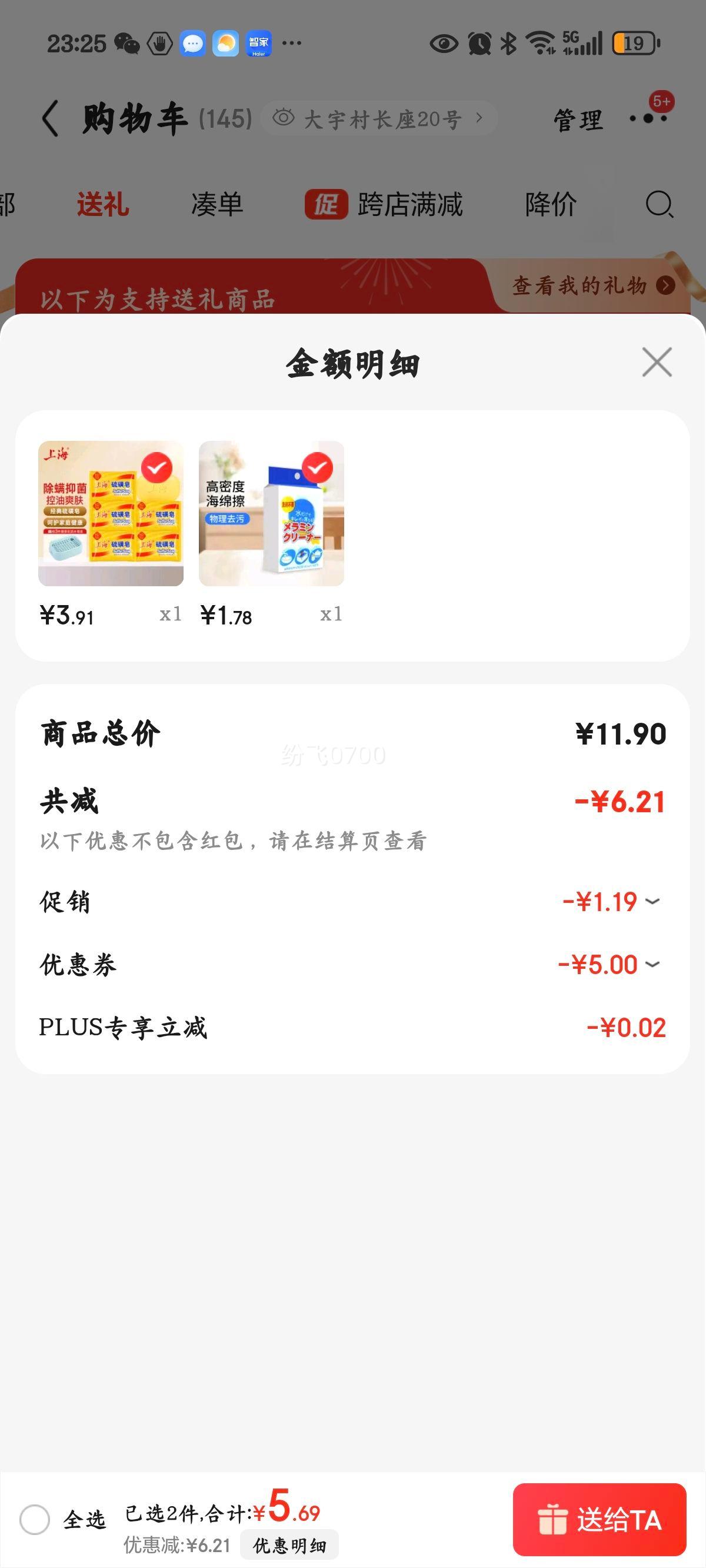
Task: Close the 金额明细 panel
Action: tap(657, 362)
